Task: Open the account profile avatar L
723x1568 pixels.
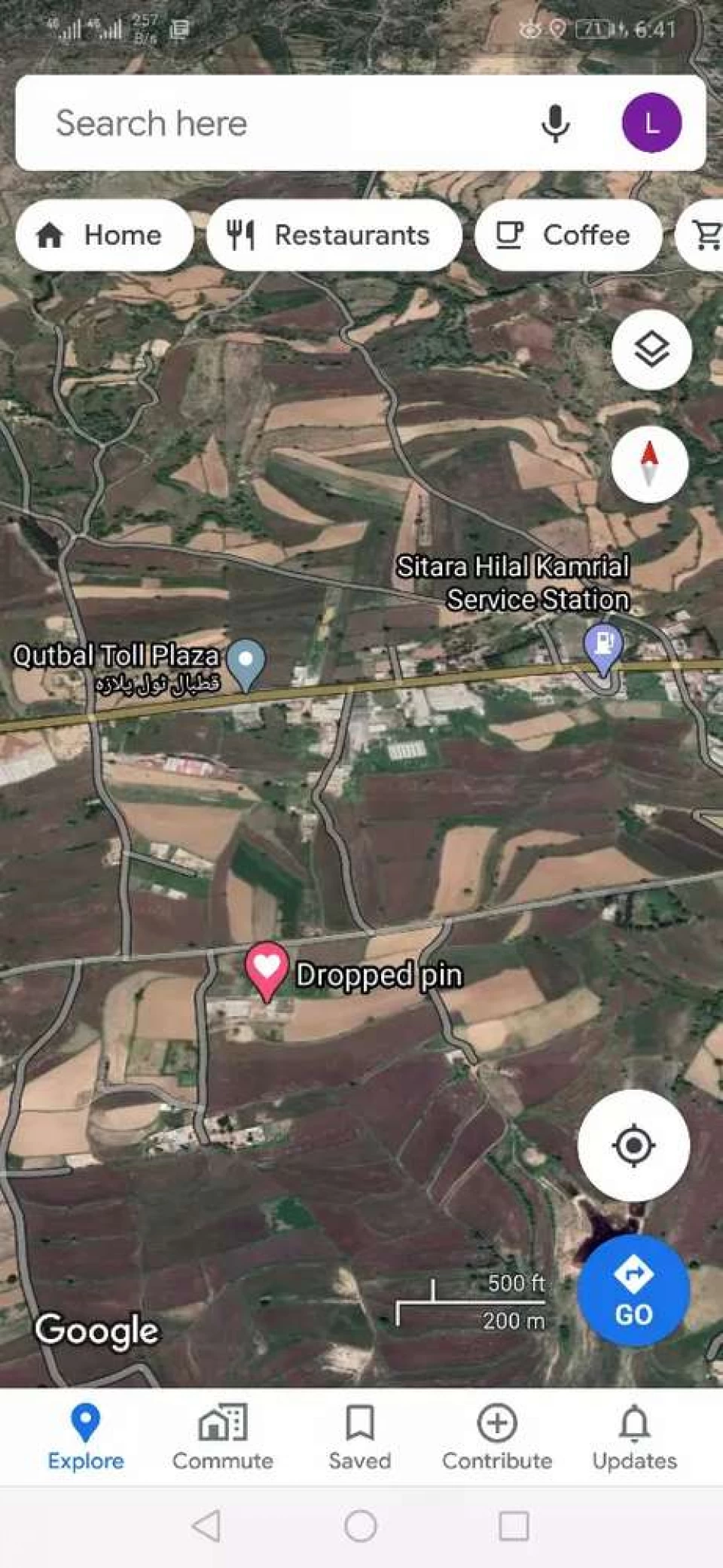Action: click(x=651, y=123)
